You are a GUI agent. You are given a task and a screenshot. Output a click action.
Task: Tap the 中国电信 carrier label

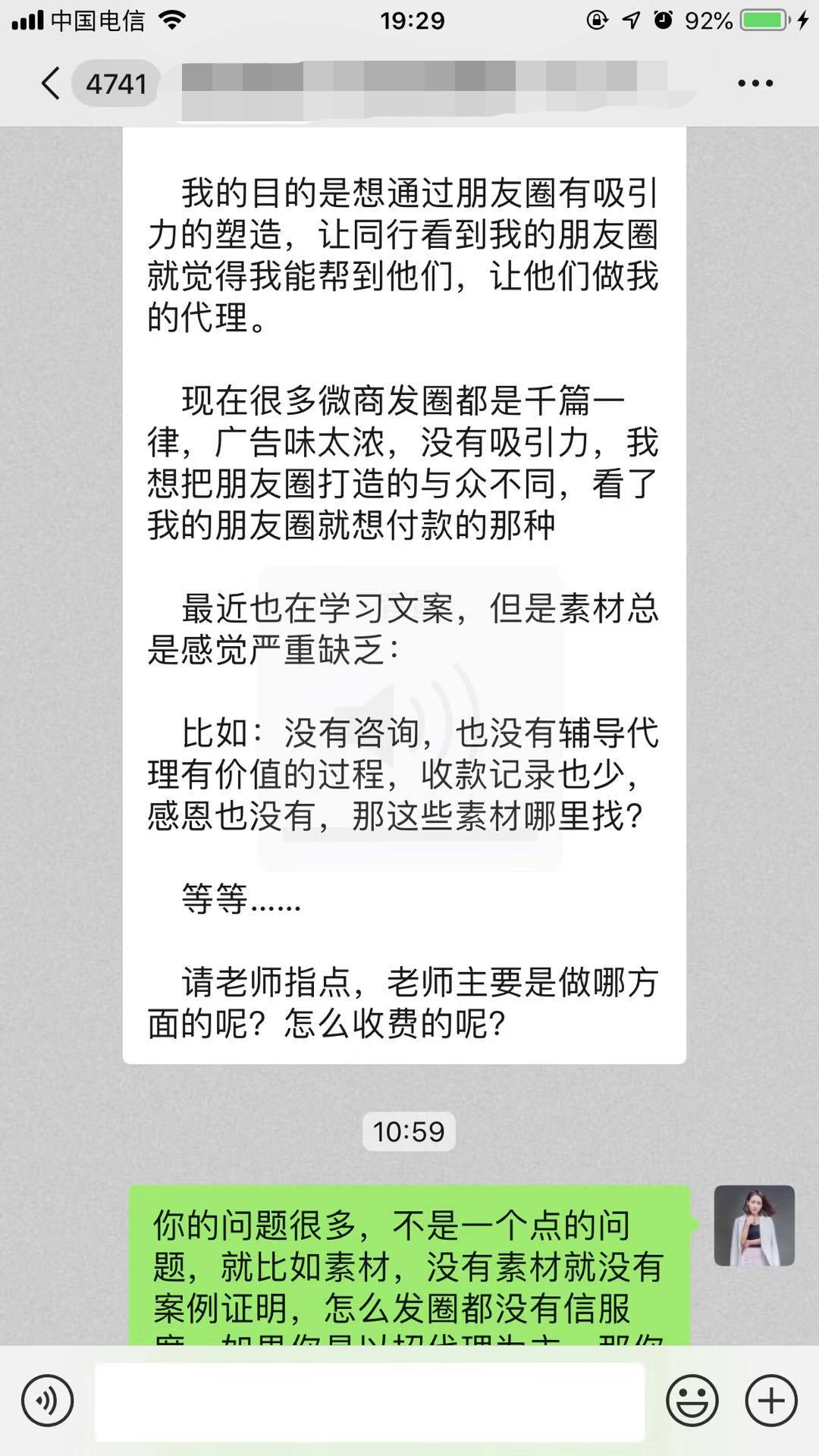tap(99, 20)
